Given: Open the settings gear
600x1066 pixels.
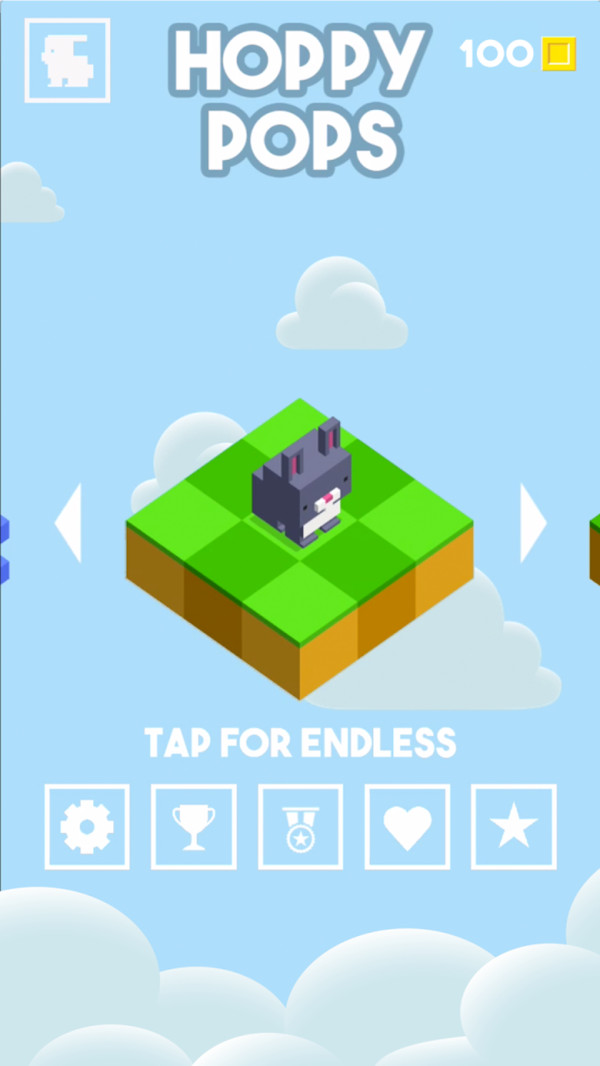Looking at the screenshot, I should (x=87, y=827).
